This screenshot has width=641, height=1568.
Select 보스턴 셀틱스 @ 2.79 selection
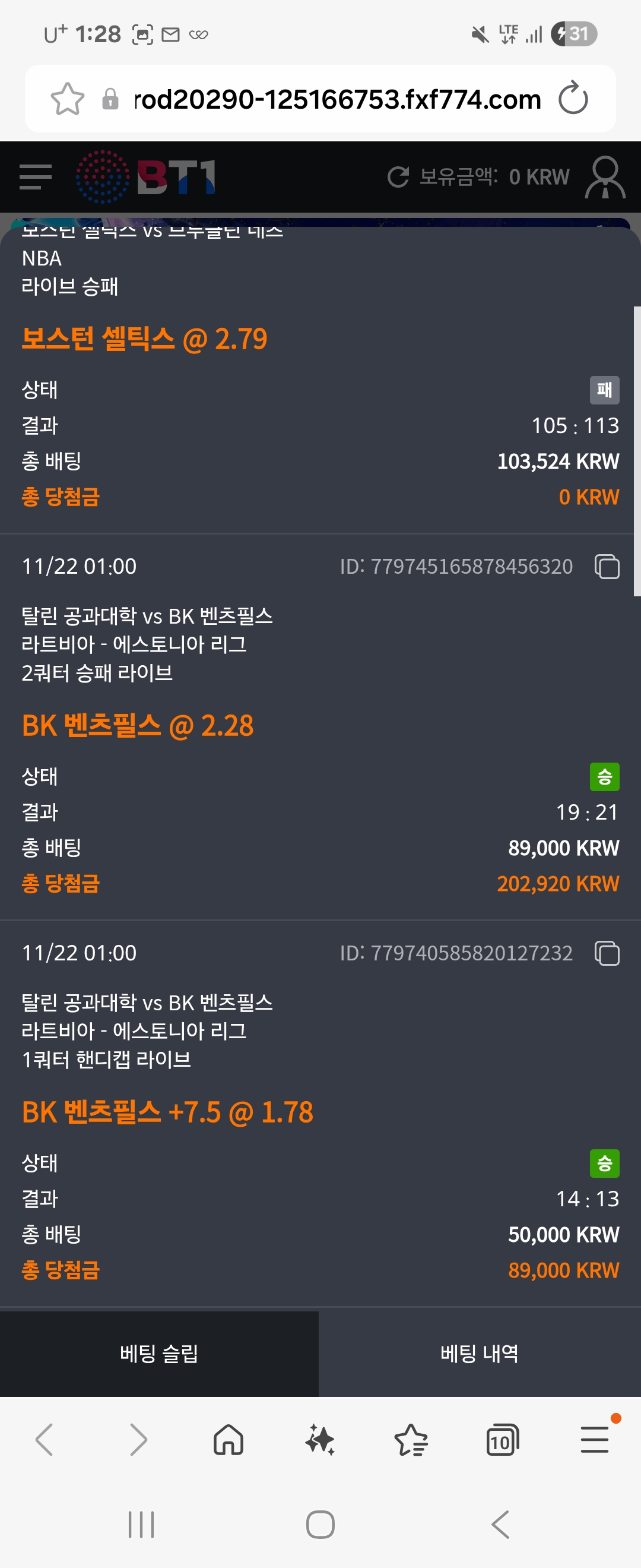click(x=145, y=339)
